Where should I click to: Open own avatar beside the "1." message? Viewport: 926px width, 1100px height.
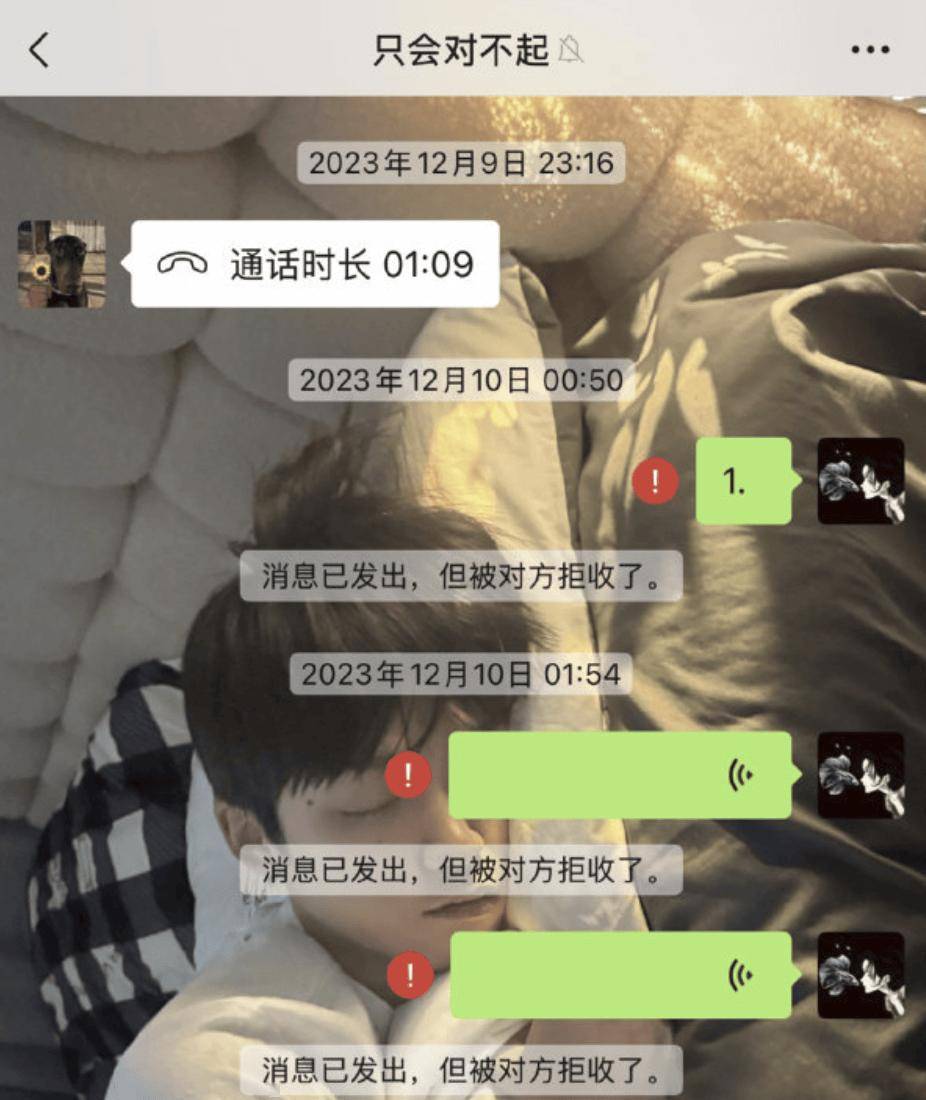860,481
